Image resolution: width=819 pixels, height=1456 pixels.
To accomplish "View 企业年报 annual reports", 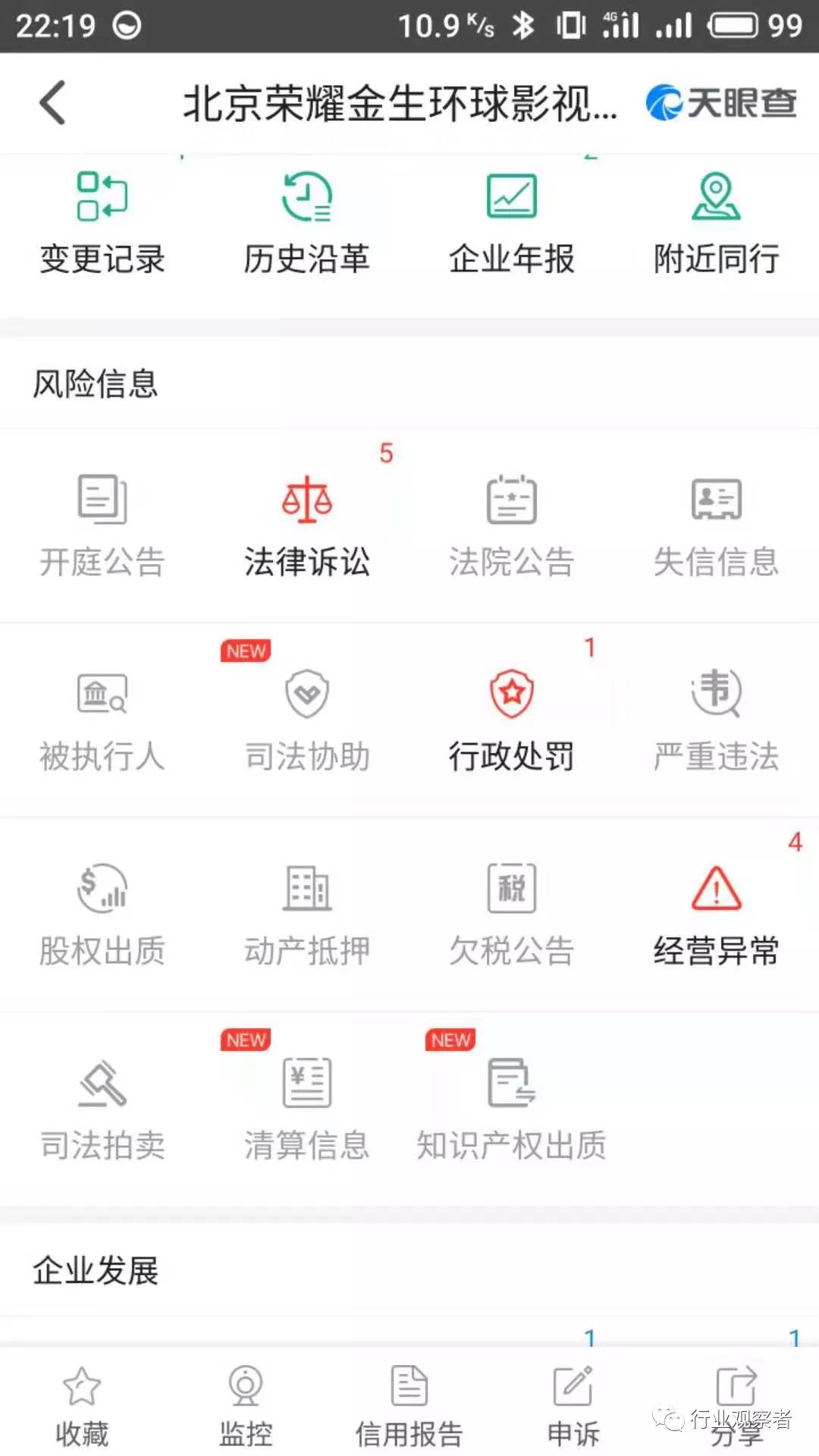I will point(512,224).
